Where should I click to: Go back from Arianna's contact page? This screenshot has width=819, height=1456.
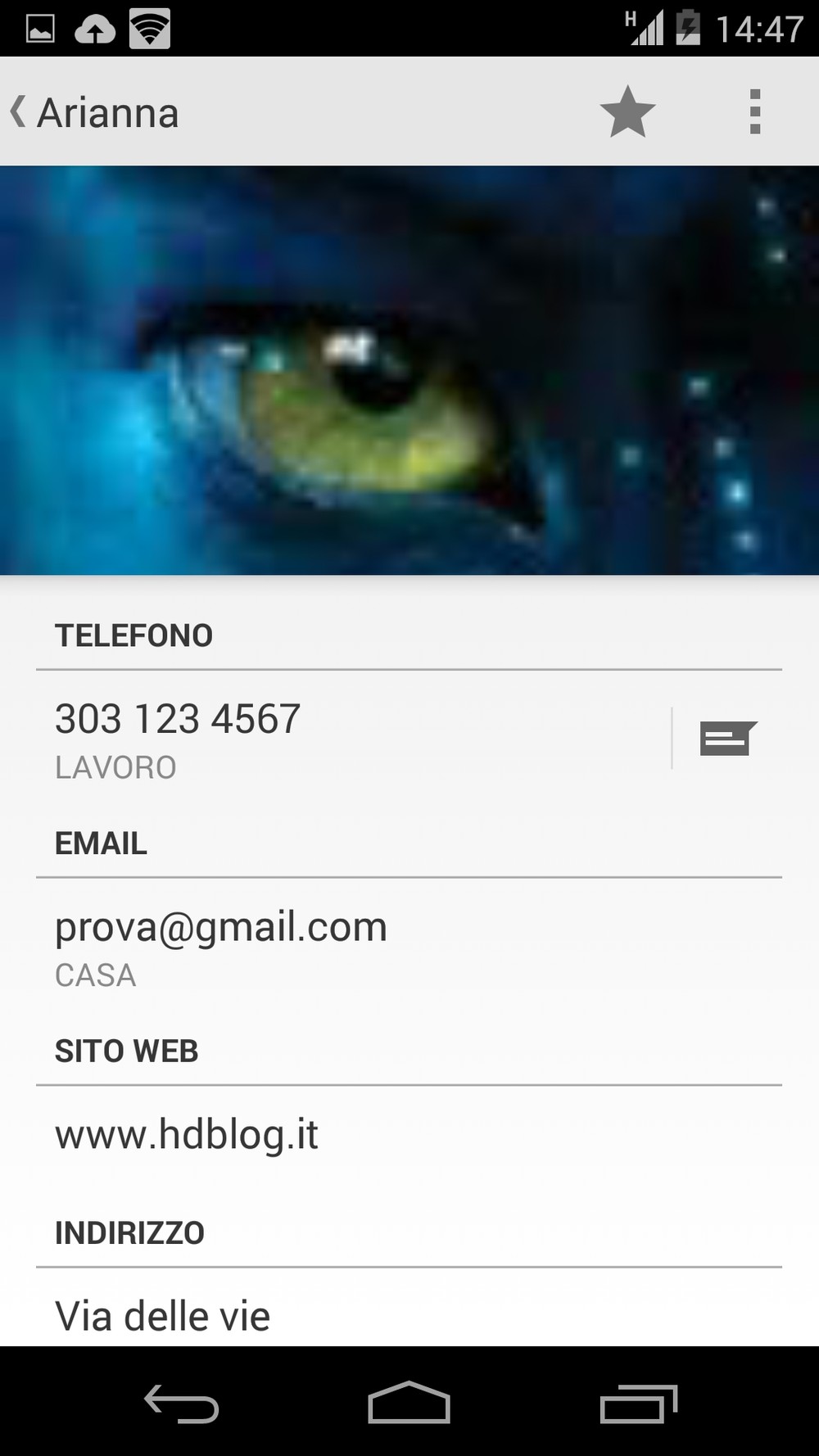coord(94,112)
